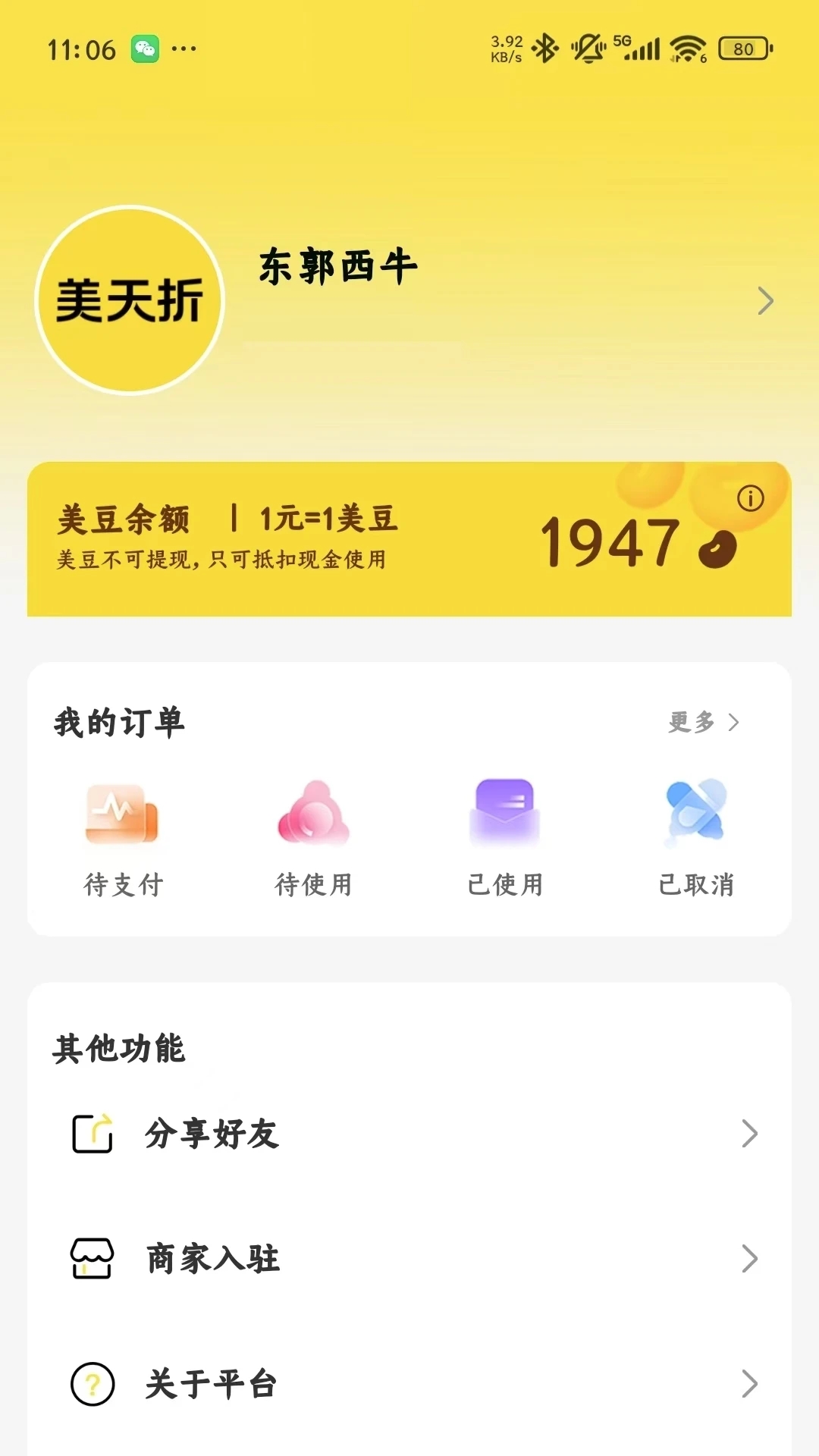Tap the username 东郭西牛
The width and height of the screenshot is (819, 1456).
[x=336, y=267]
